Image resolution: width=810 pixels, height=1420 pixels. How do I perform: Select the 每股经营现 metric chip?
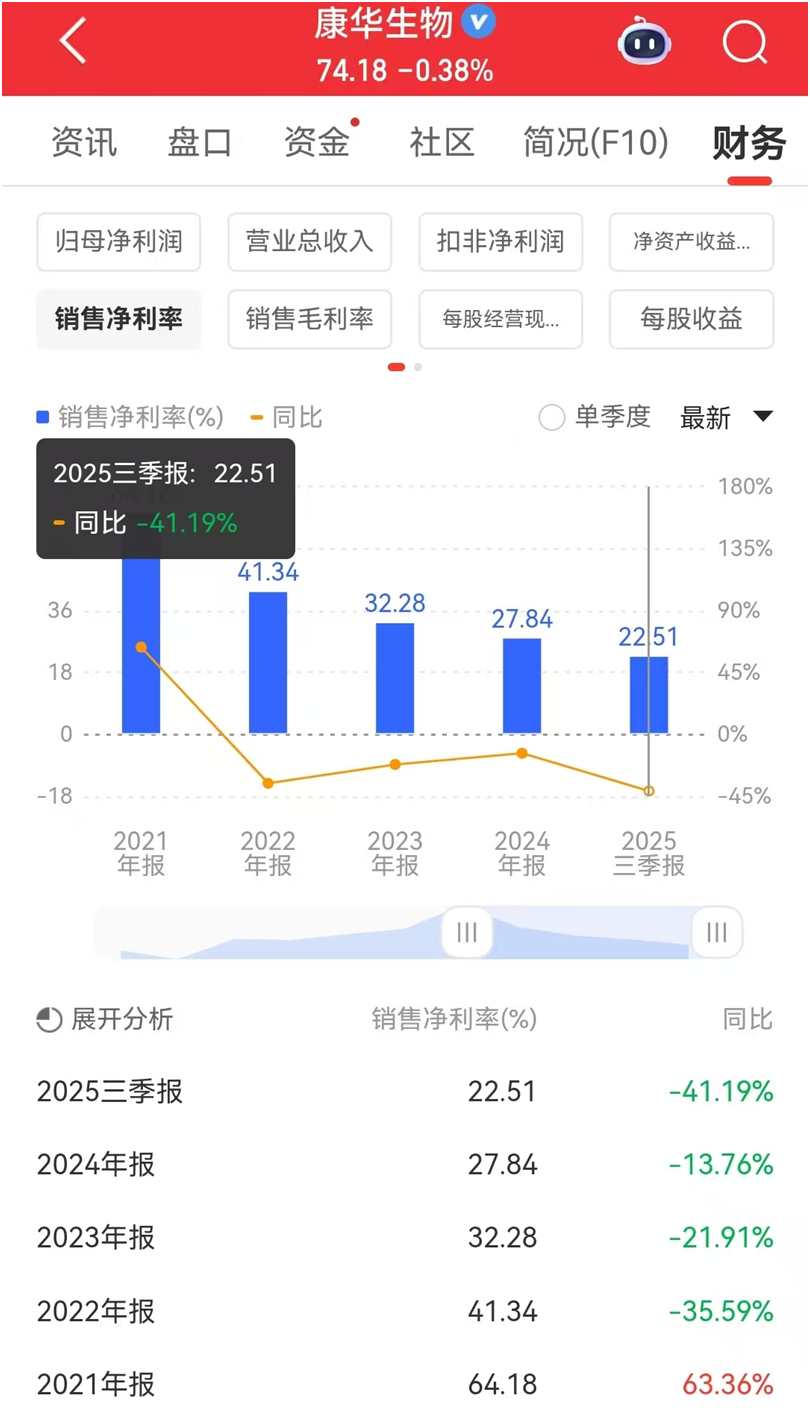[x=500, y=319]
